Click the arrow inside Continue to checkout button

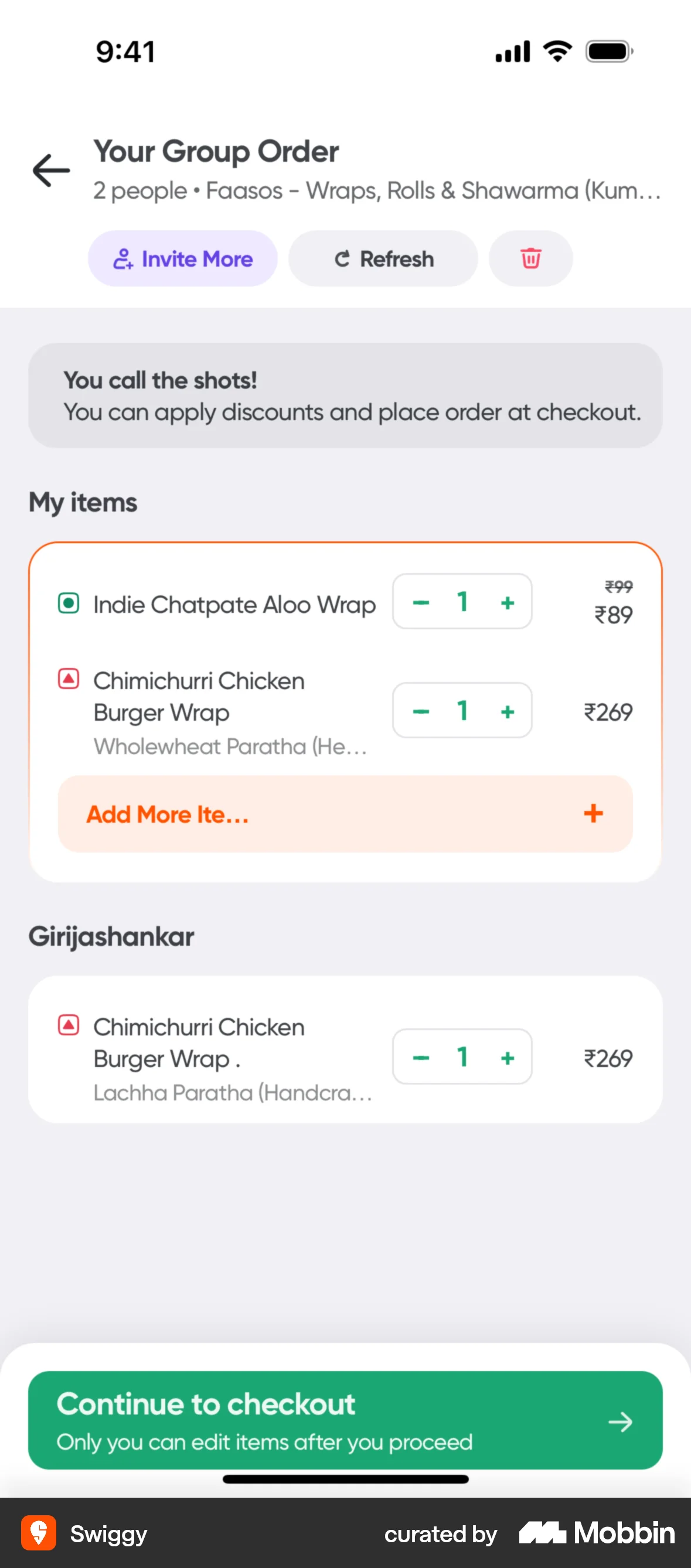(x=621, y=1423)
